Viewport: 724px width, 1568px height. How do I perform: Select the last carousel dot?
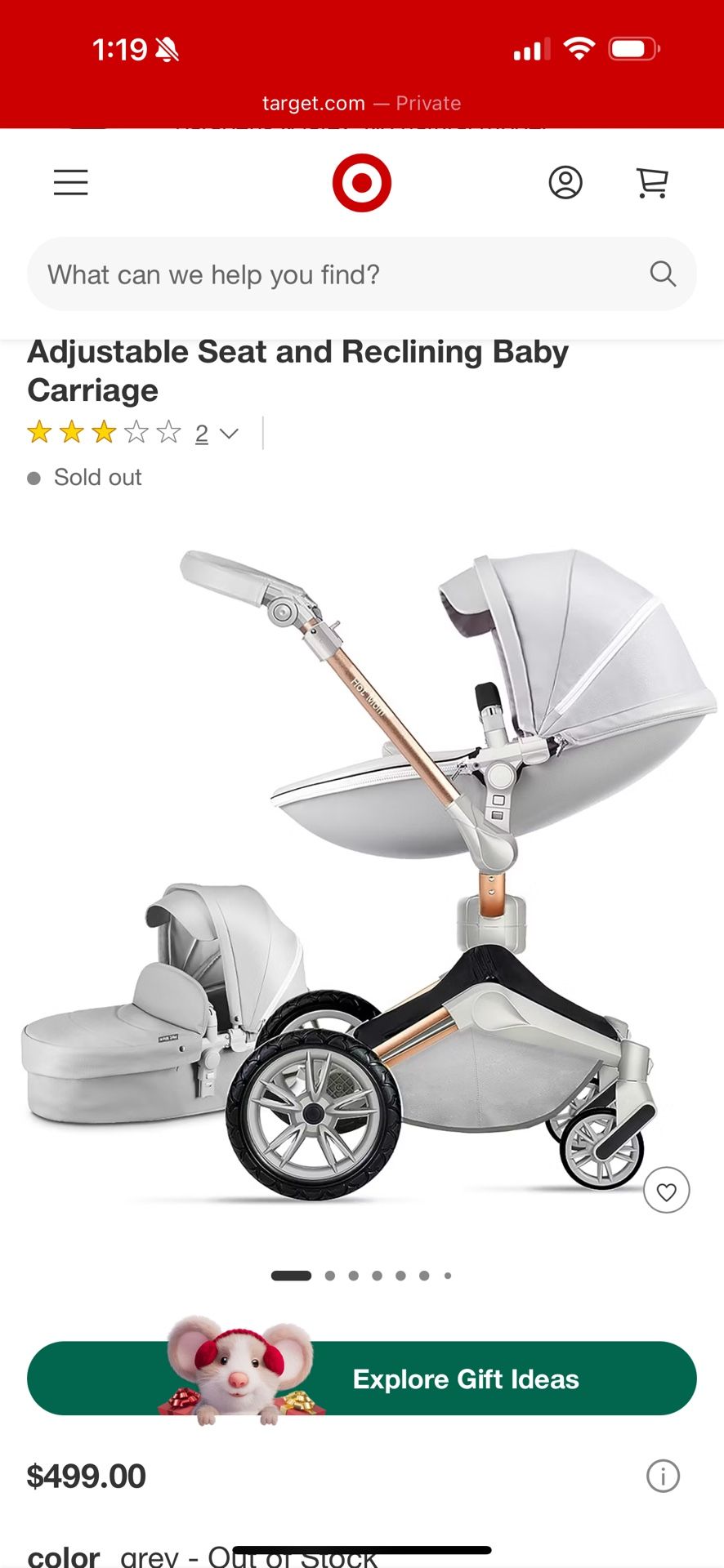(x=448, y=1274)
